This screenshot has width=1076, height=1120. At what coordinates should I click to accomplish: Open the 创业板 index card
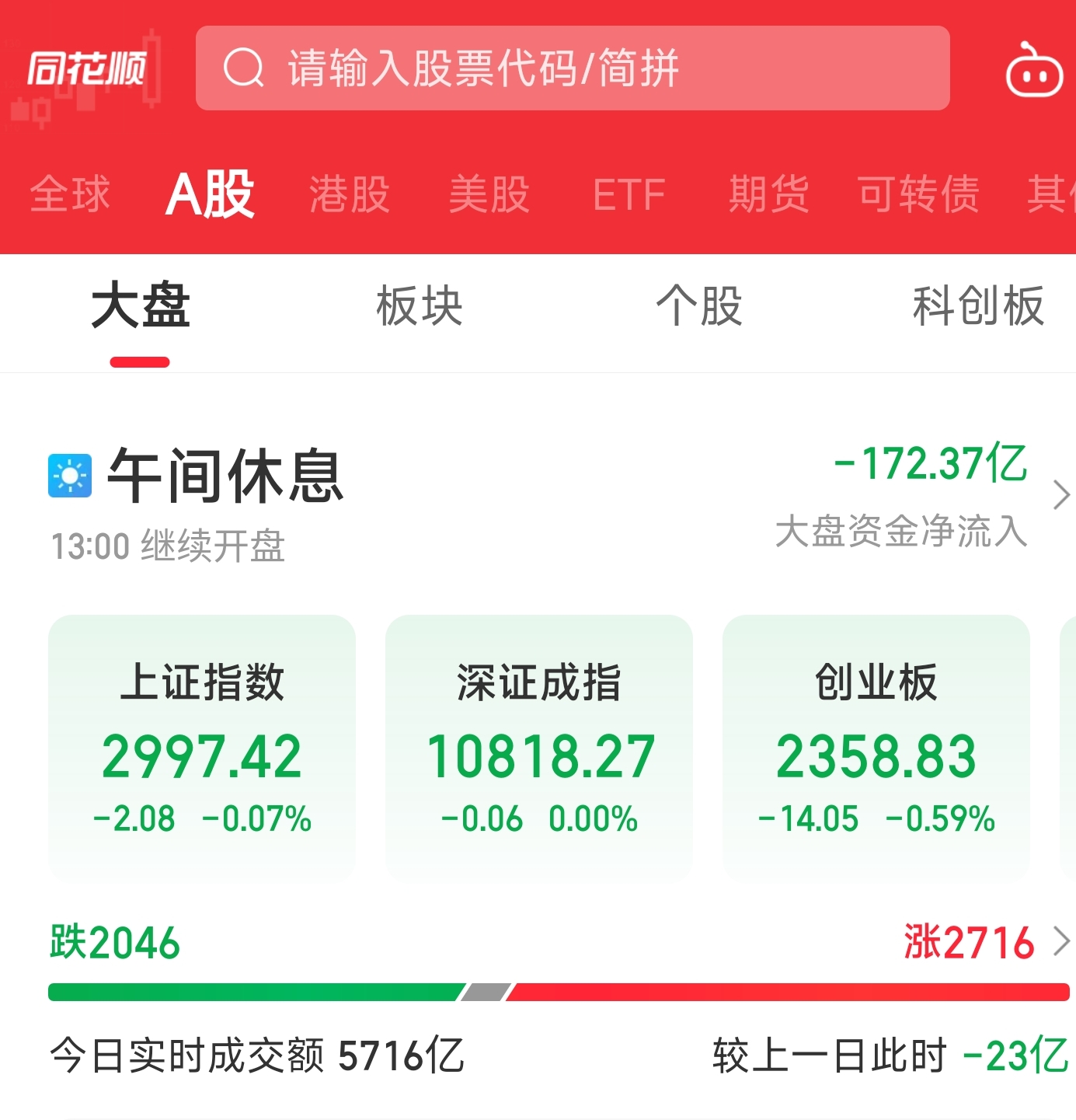(876, 748)
